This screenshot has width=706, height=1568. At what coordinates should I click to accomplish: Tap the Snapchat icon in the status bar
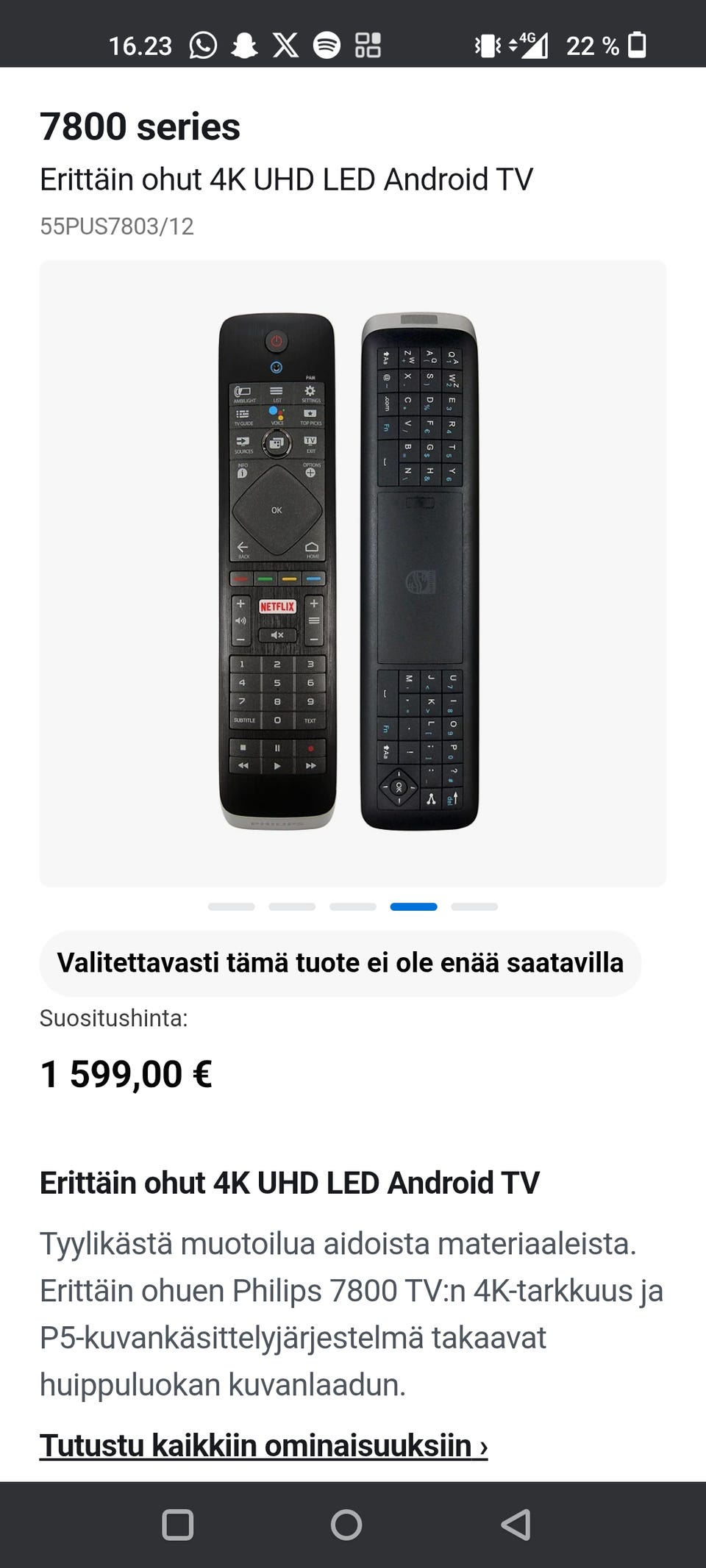(243, 45)
